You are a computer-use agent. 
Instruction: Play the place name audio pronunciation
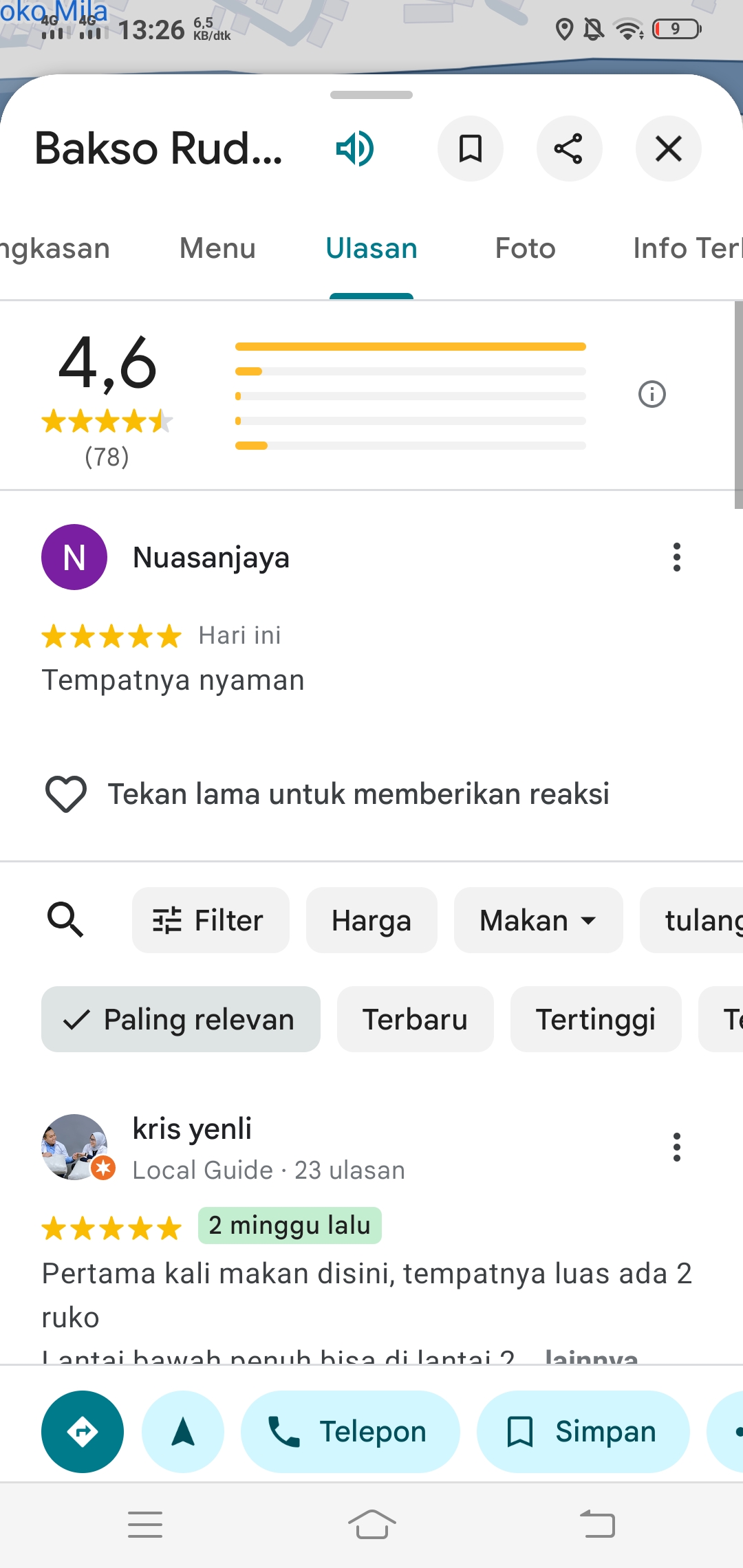355,149
